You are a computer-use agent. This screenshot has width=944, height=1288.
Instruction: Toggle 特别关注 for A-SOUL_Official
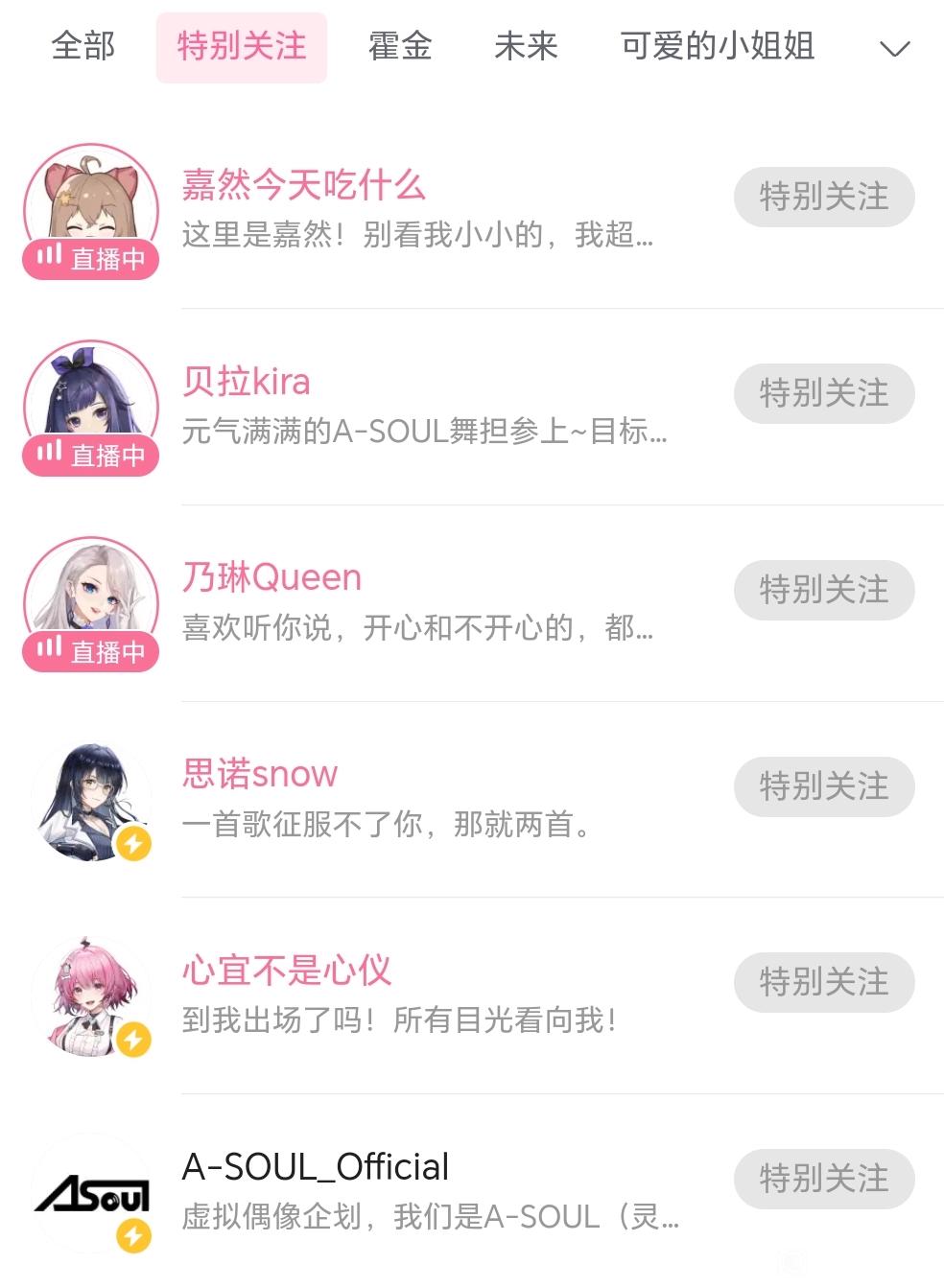tap(824, 1179)
